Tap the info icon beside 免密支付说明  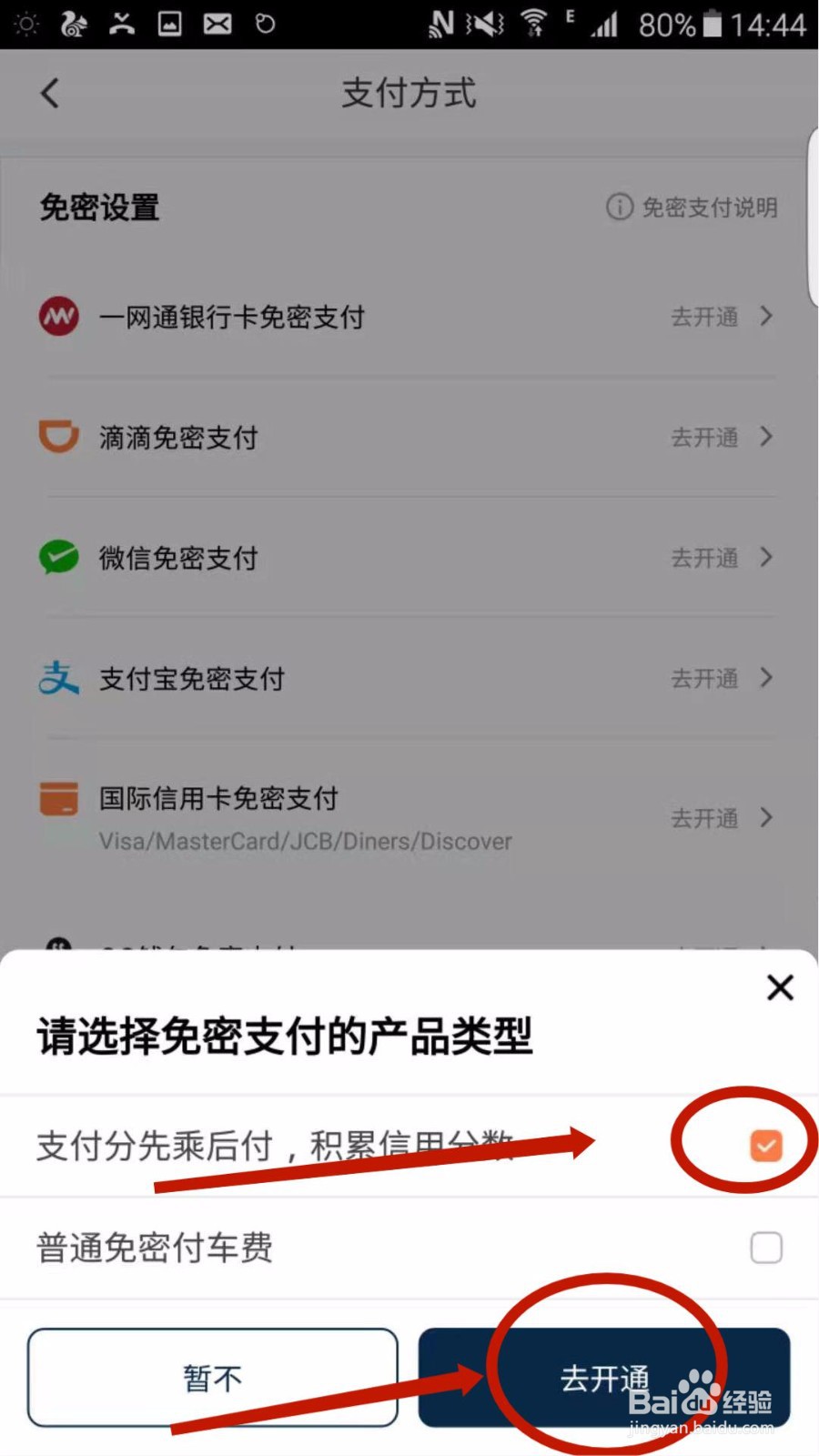pyautogui.click(x=619, y=207)
